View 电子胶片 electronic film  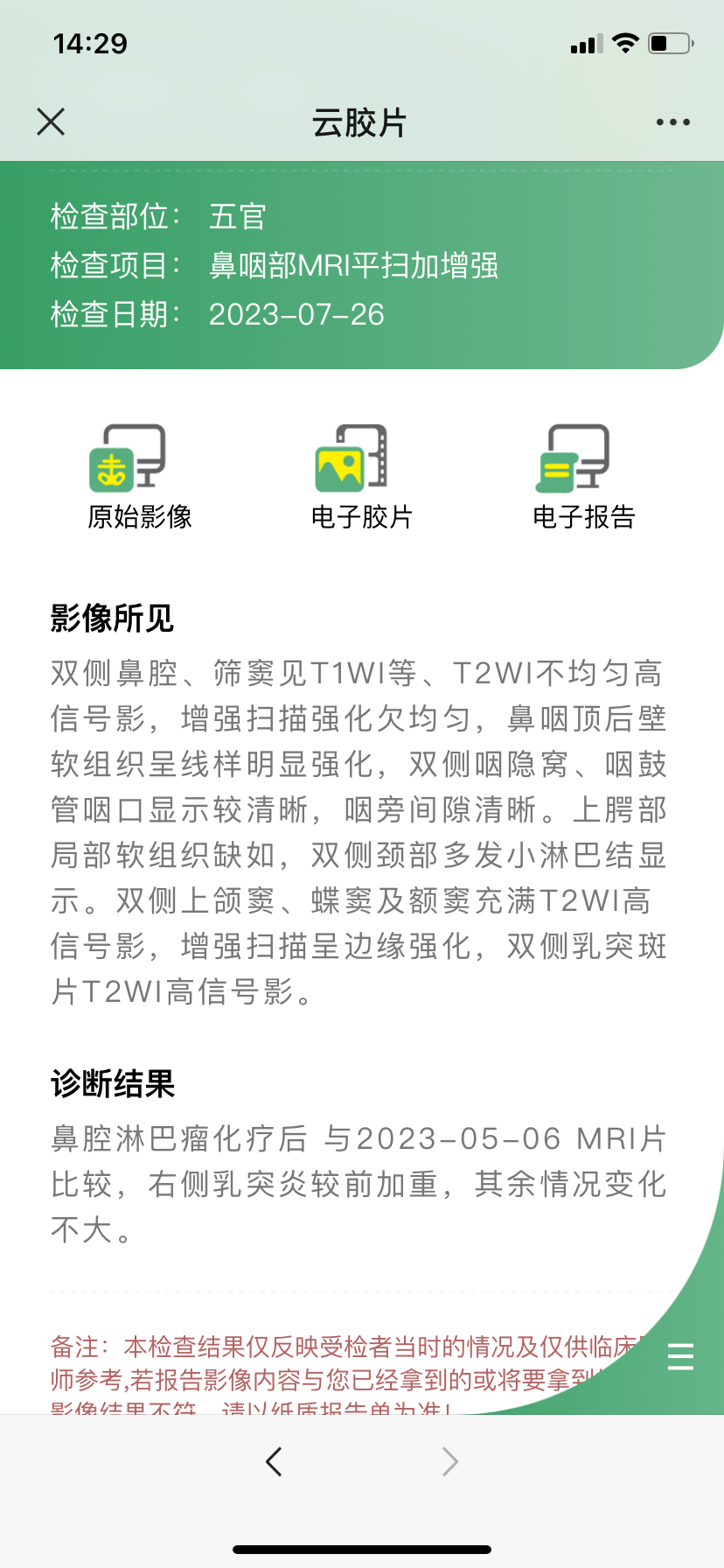click(361, 477)
